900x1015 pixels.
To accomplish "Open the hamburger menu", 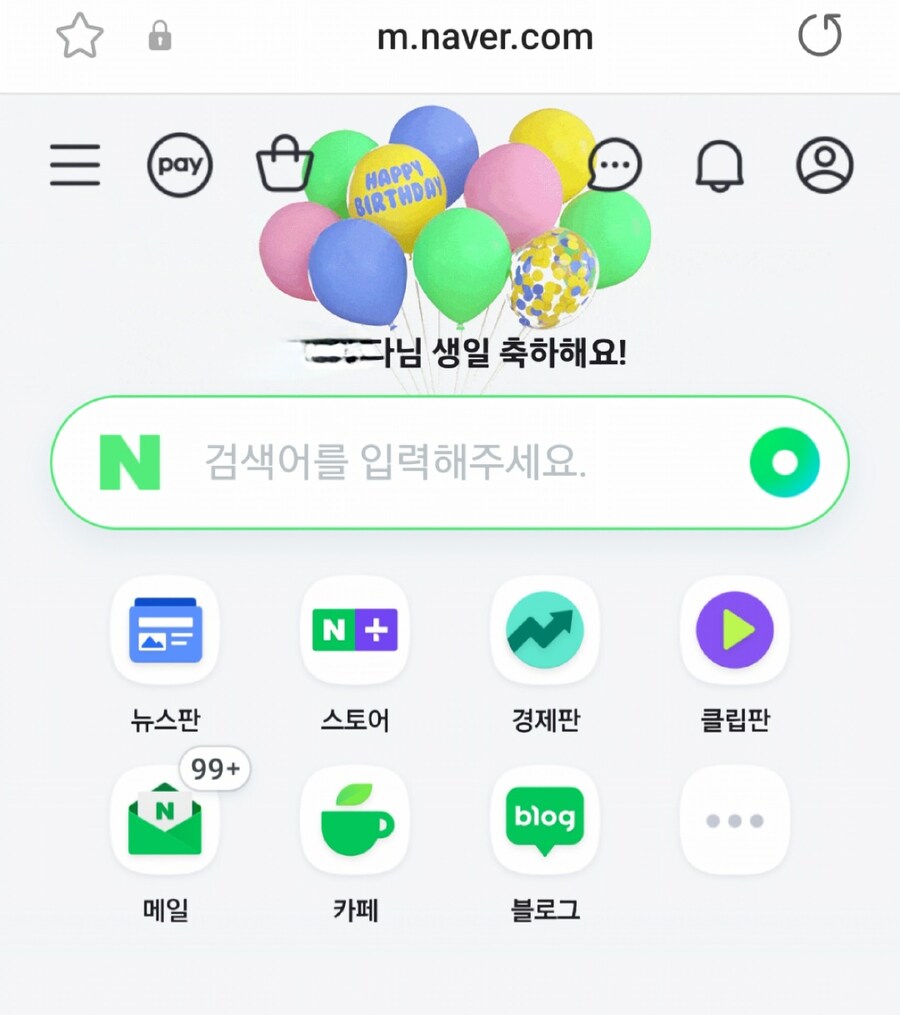I will (x=74, y=165).
